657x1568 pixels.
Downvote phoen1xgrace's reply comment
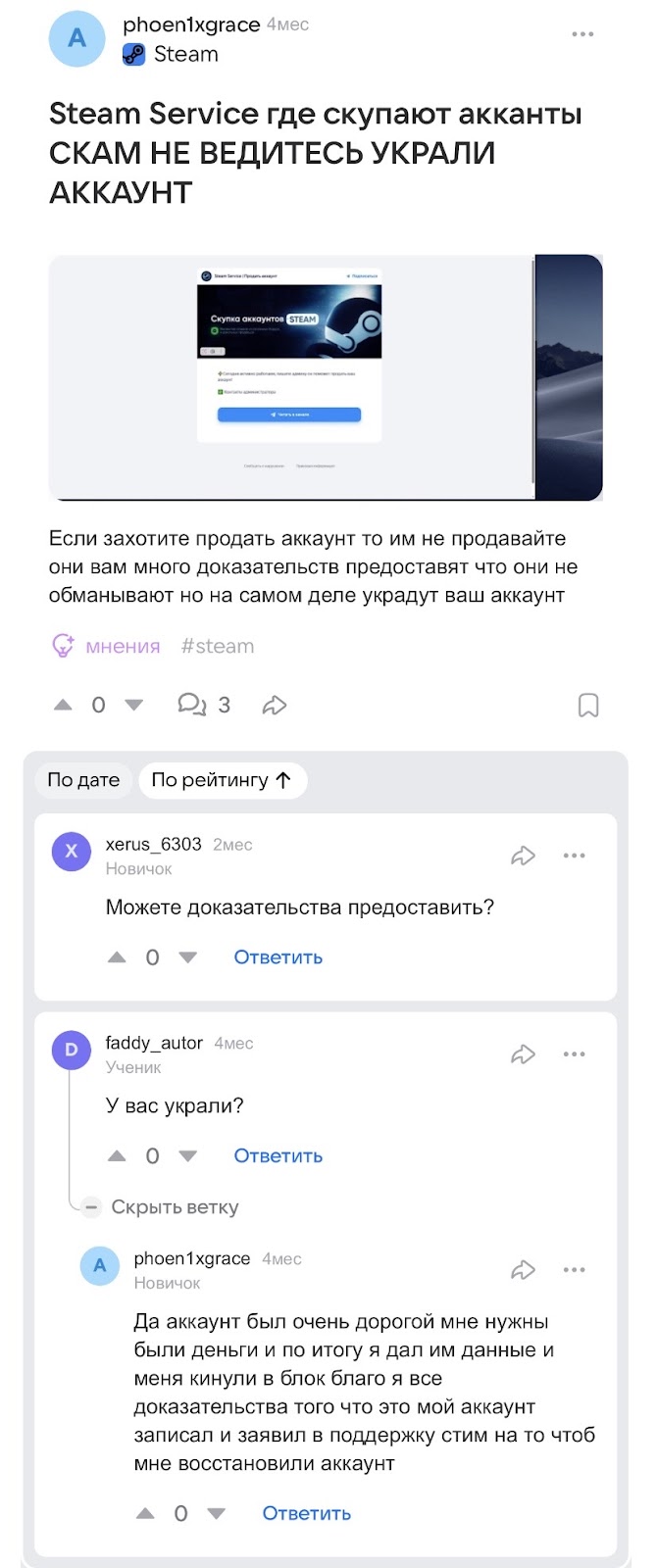[217, 1514]
